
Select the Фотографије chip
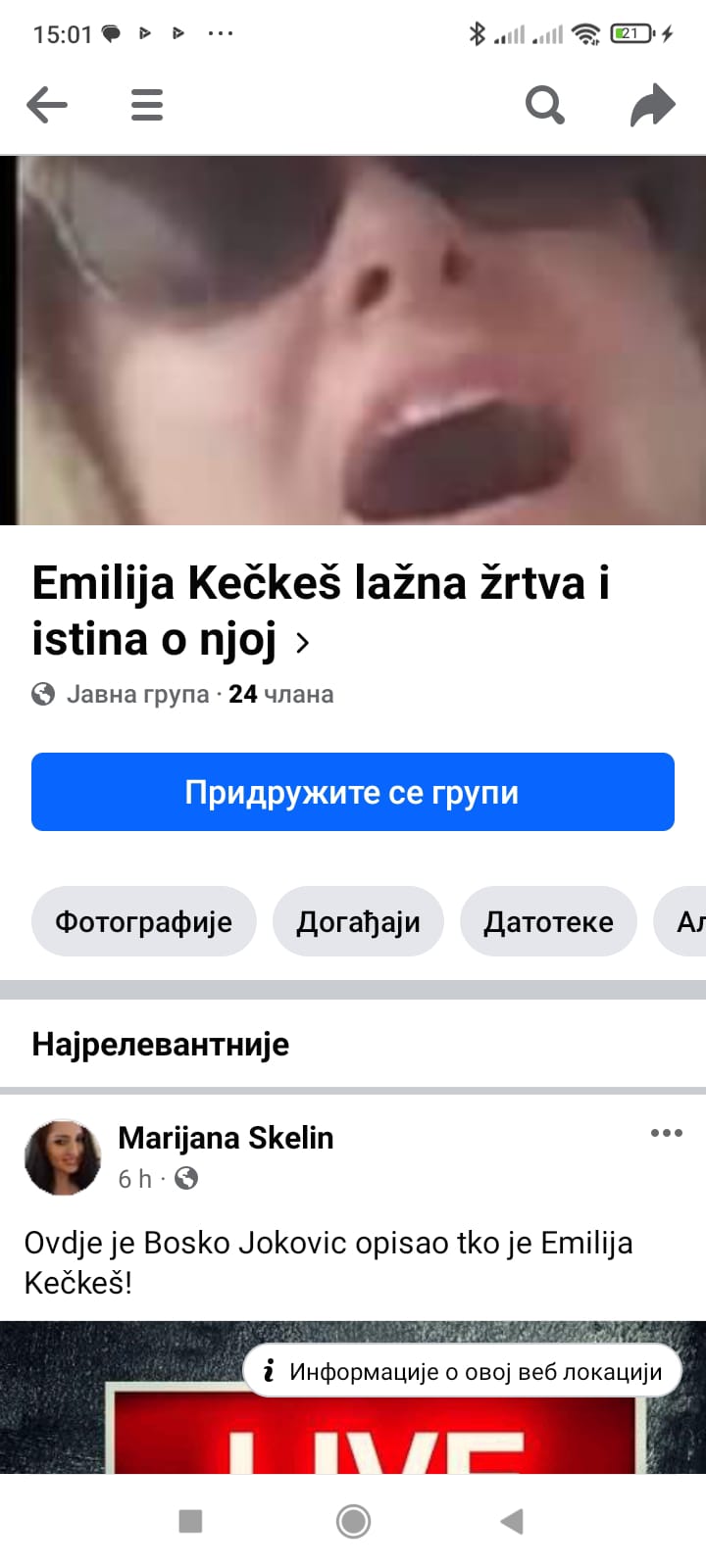143,921
